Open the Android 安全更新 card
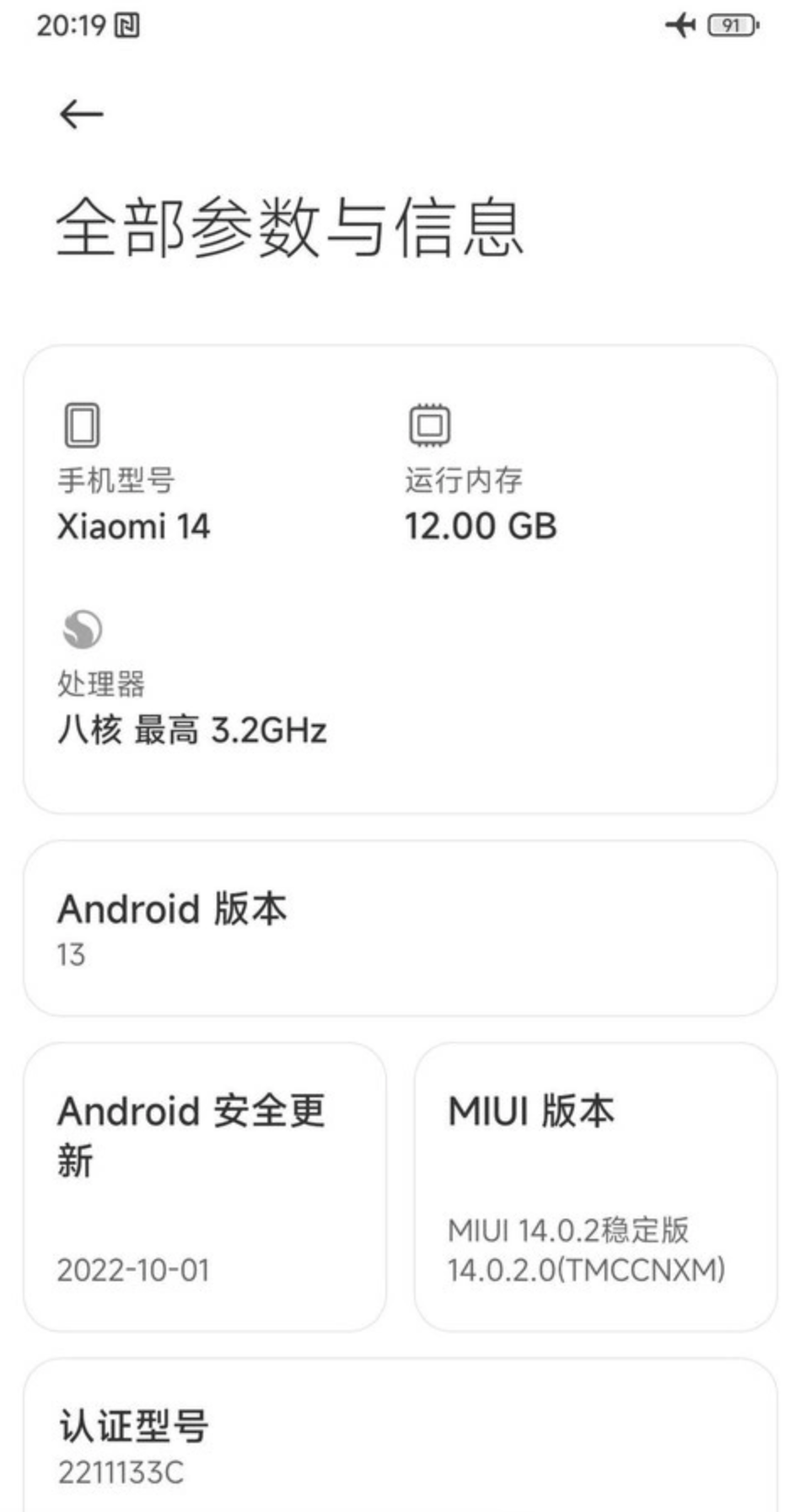This screenshot has width=801, height=1512. click(211, 1180)
